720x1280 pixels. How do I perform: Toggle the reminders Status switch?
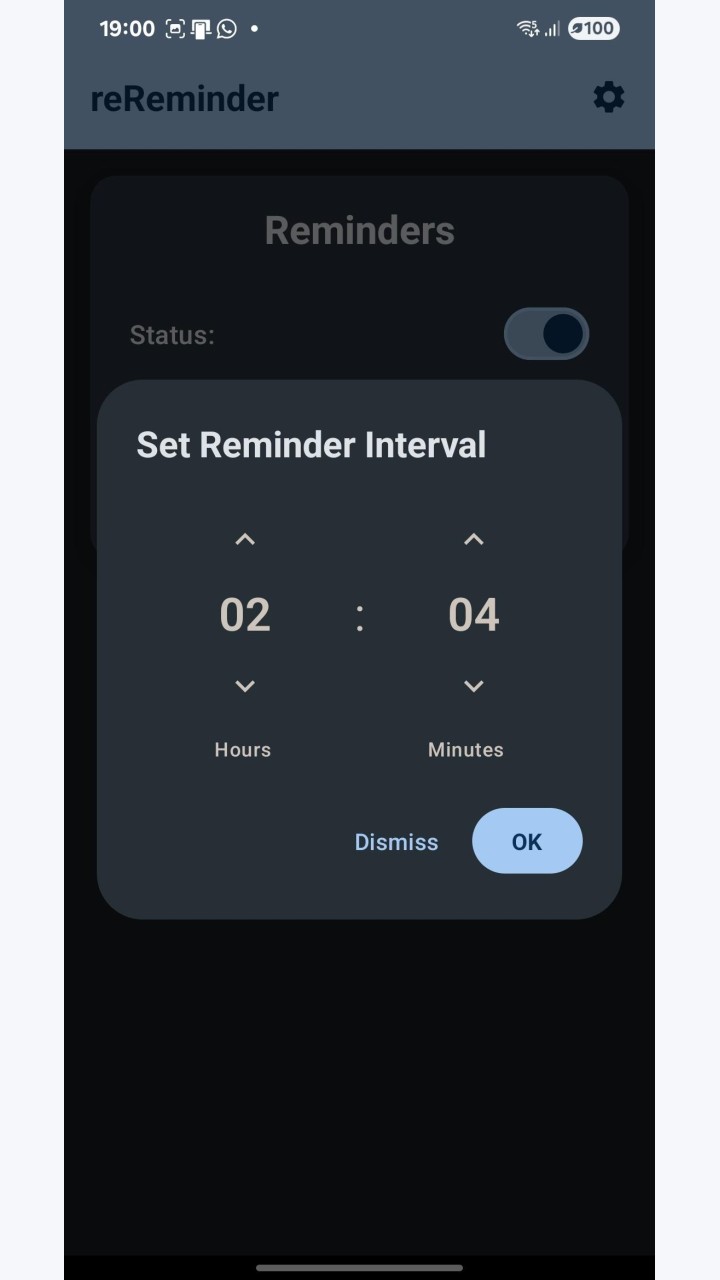pos(546,334)
